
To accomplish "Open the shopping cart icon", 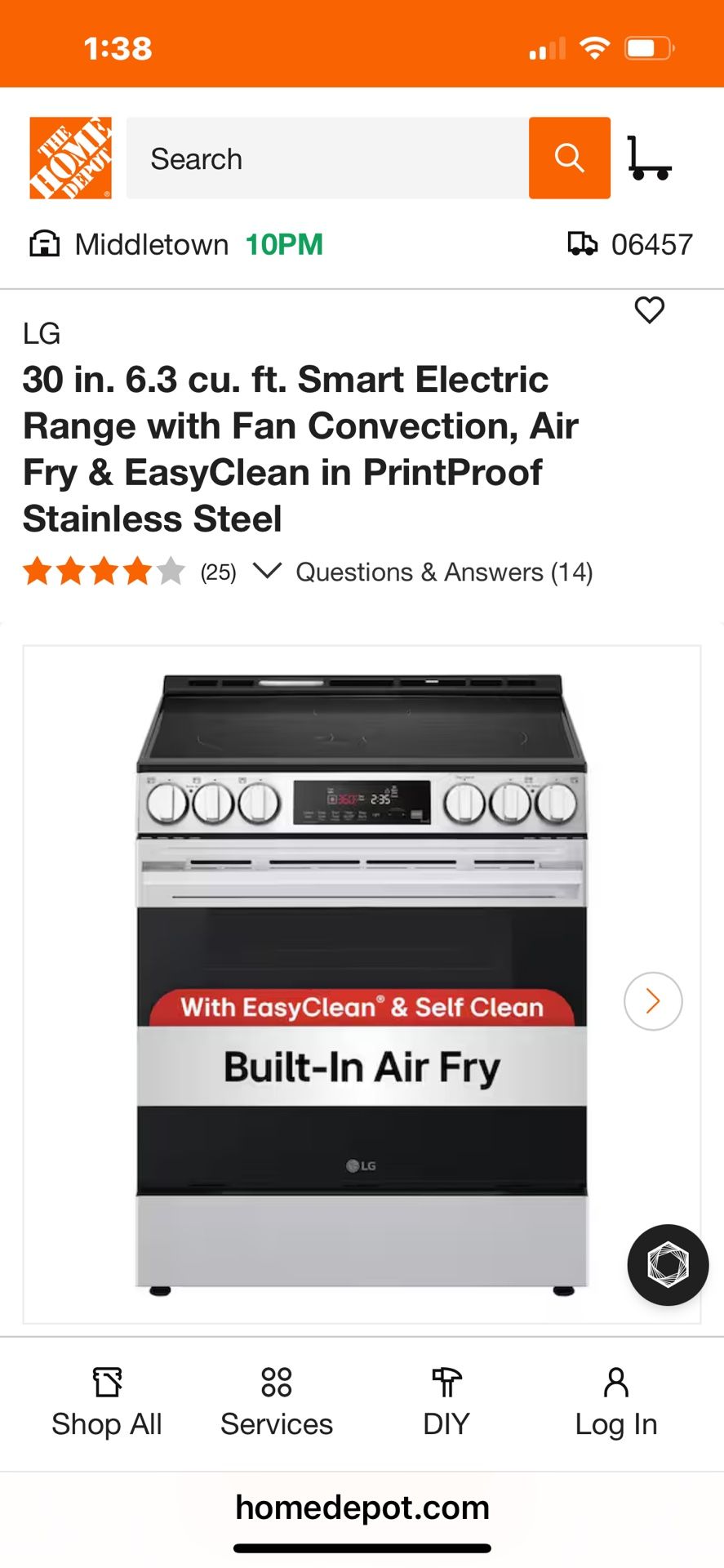I will [651, 158].
